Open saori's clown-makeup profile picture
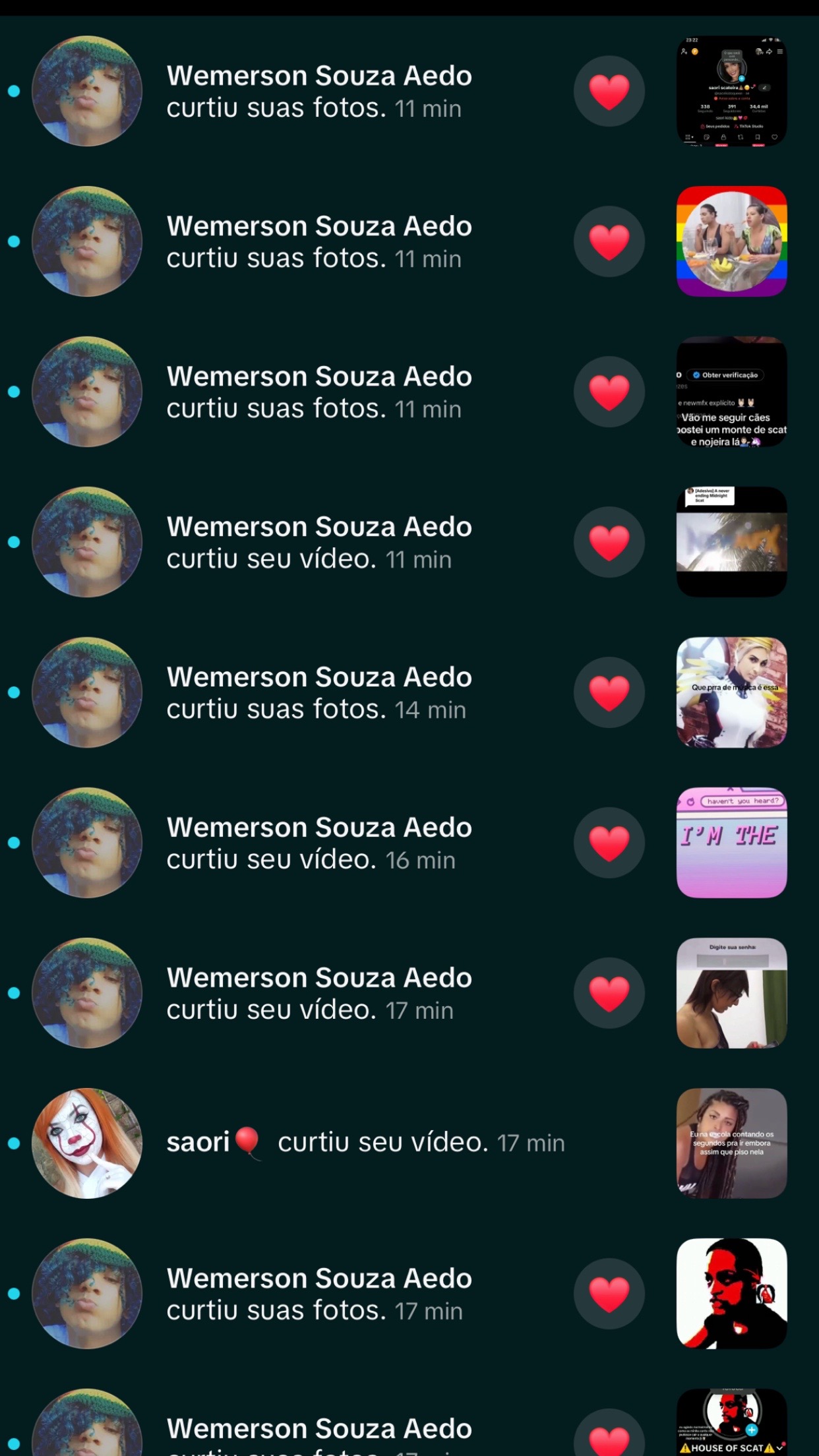Screen dimensions: 819x1456 click(x=87, y=1143)
